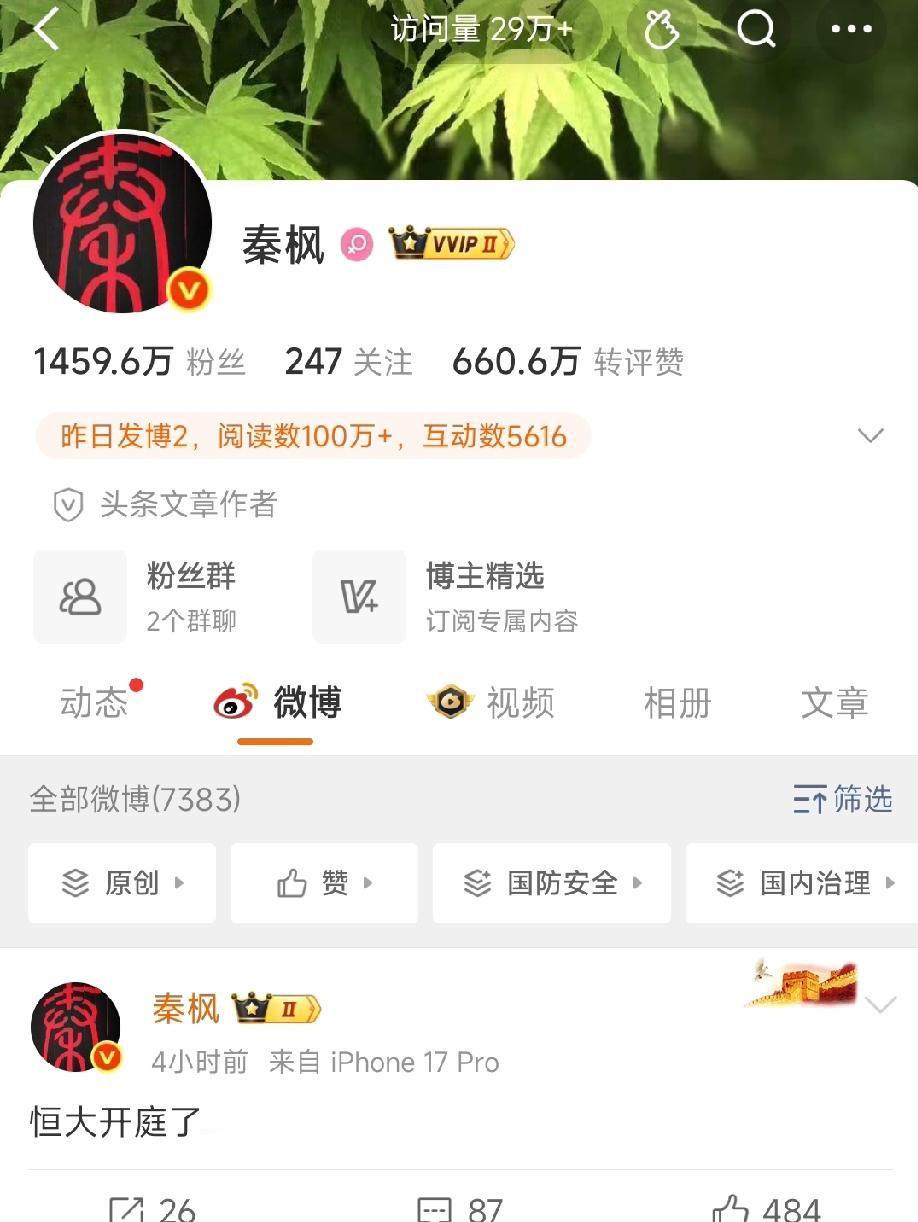
Task: Open search from the top bar
Action: pos(756,30)
